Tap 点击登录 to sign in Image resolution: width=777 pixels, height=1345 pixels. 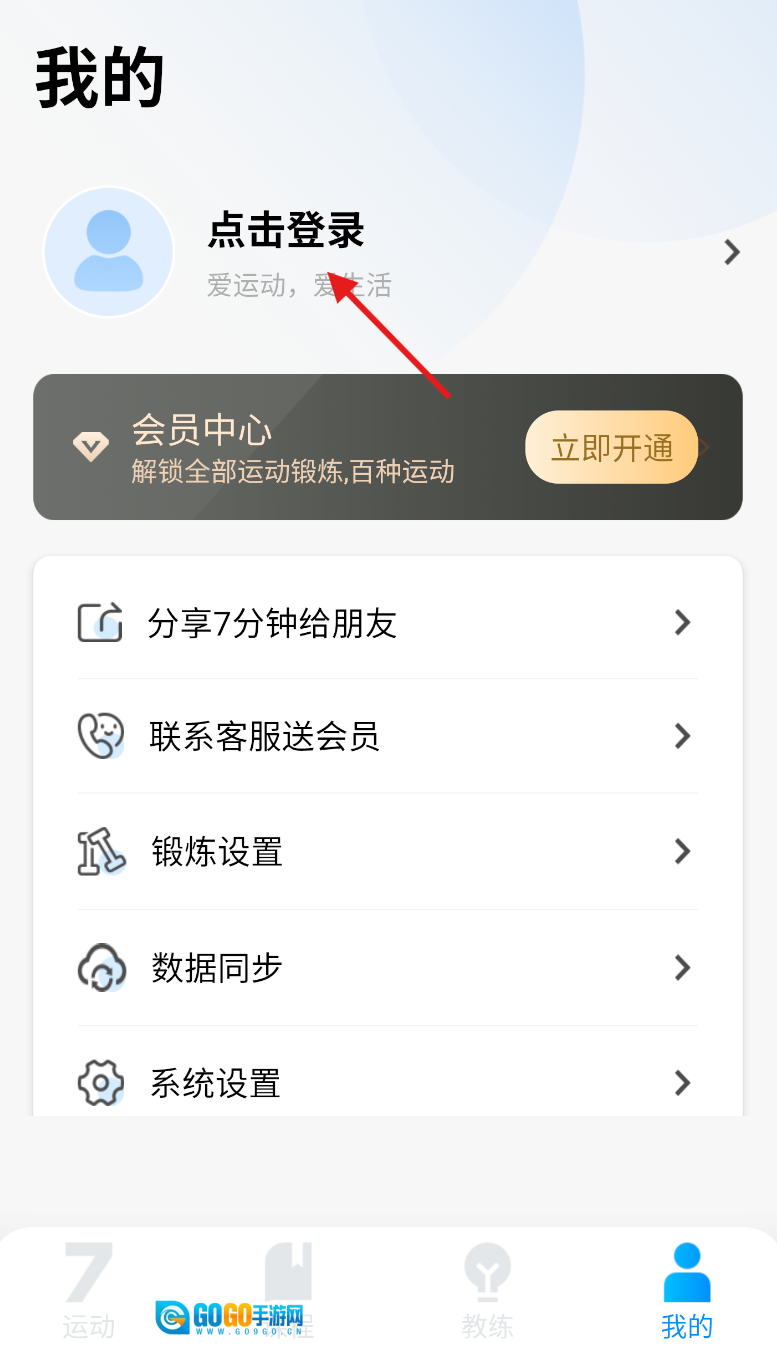click(285, 231)
